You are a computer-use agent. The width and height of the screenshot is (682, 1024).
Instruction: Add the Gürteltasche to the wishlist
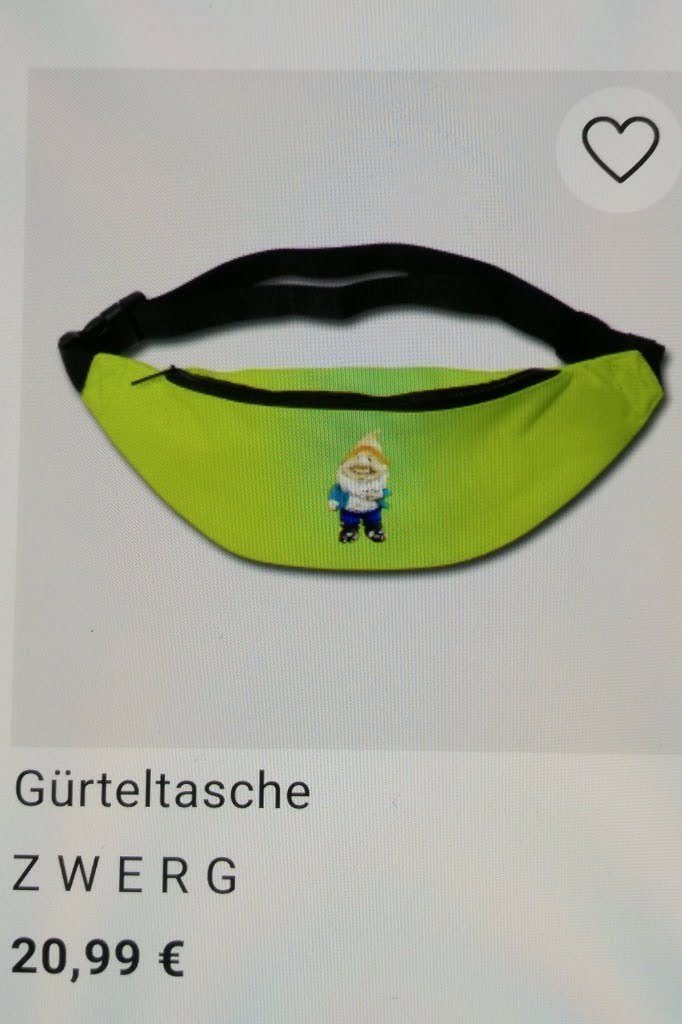point(621,149)
